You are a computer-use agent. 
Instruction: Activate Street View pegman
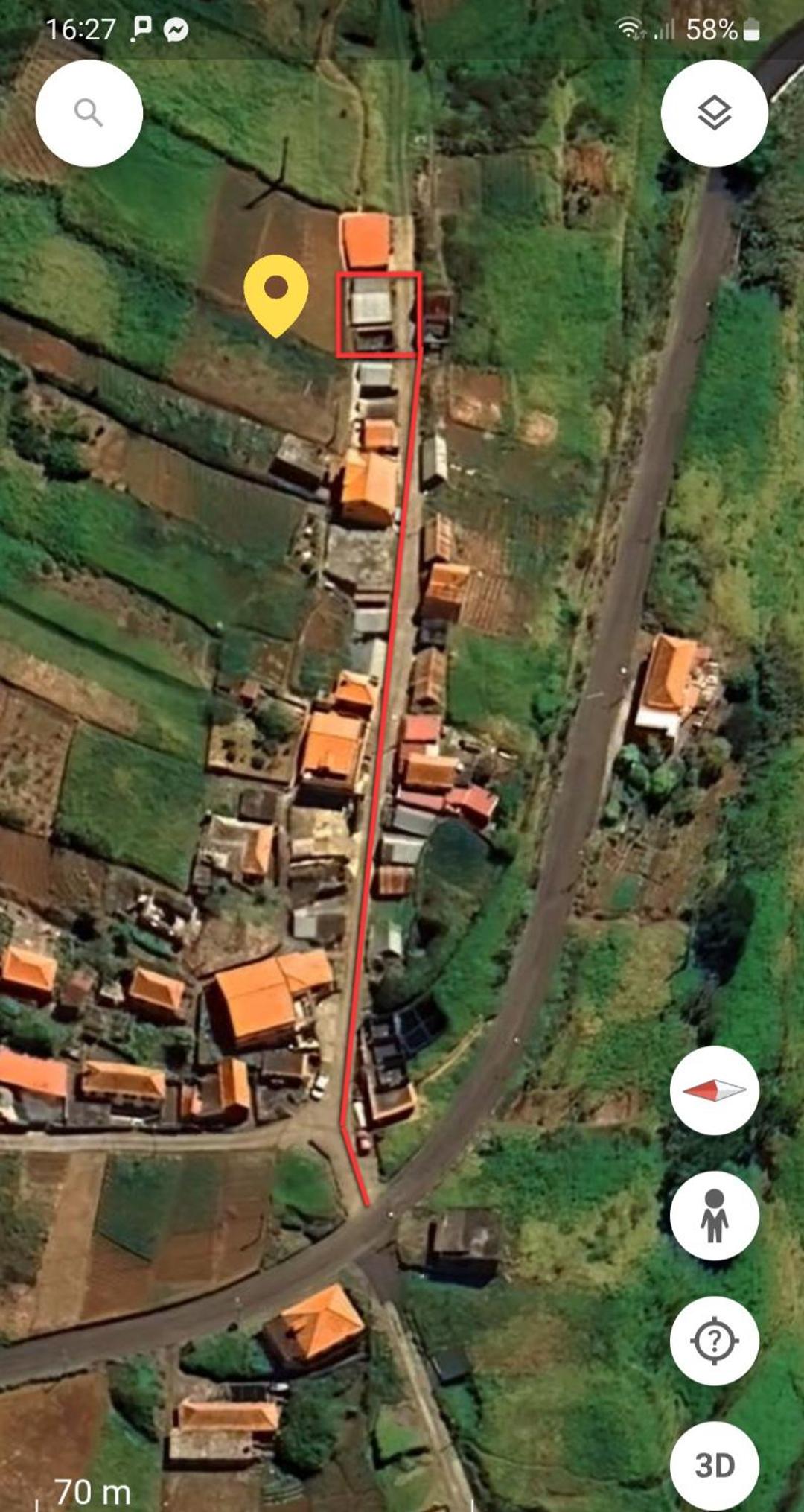715,1216
